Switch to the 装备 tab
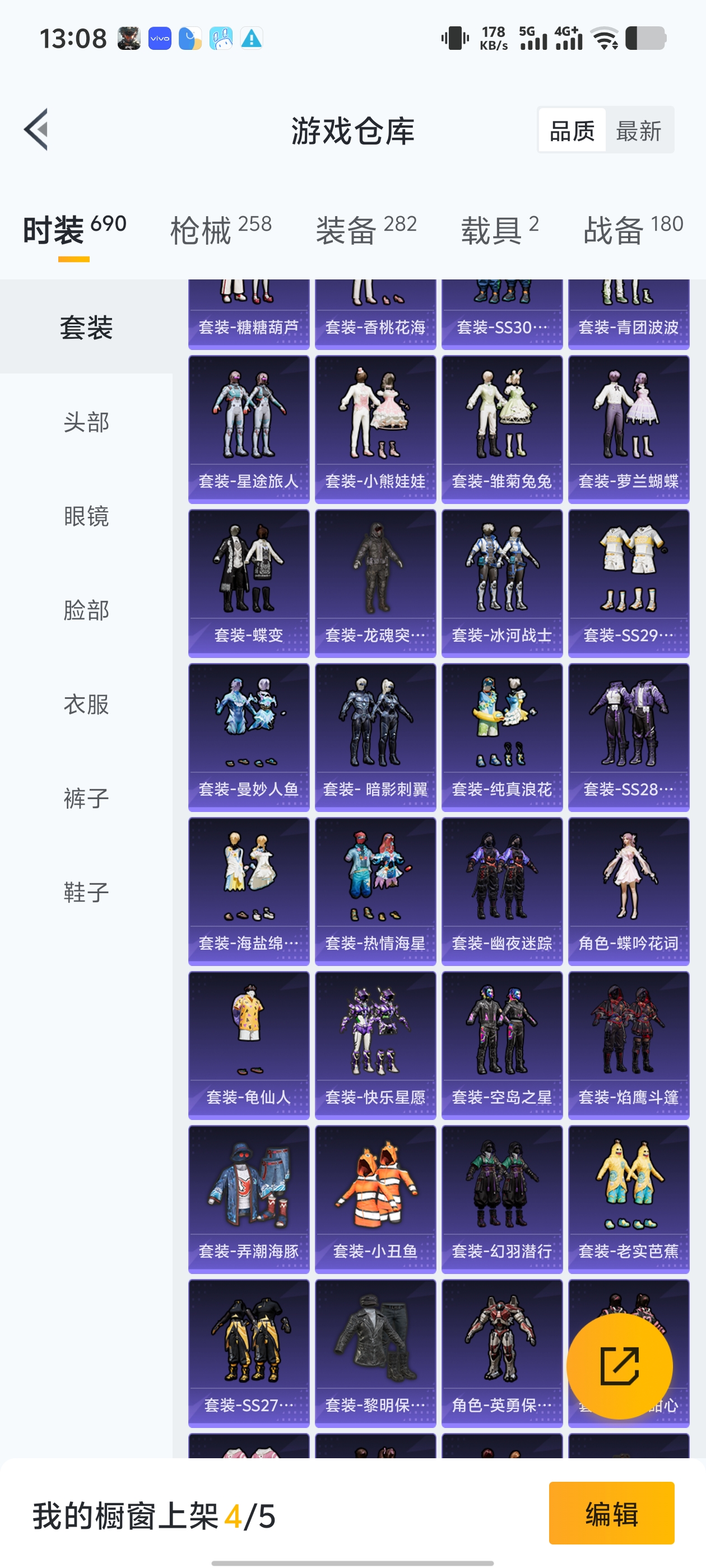The height and width of the screenshot is (1568, 706). pos(366,230)
